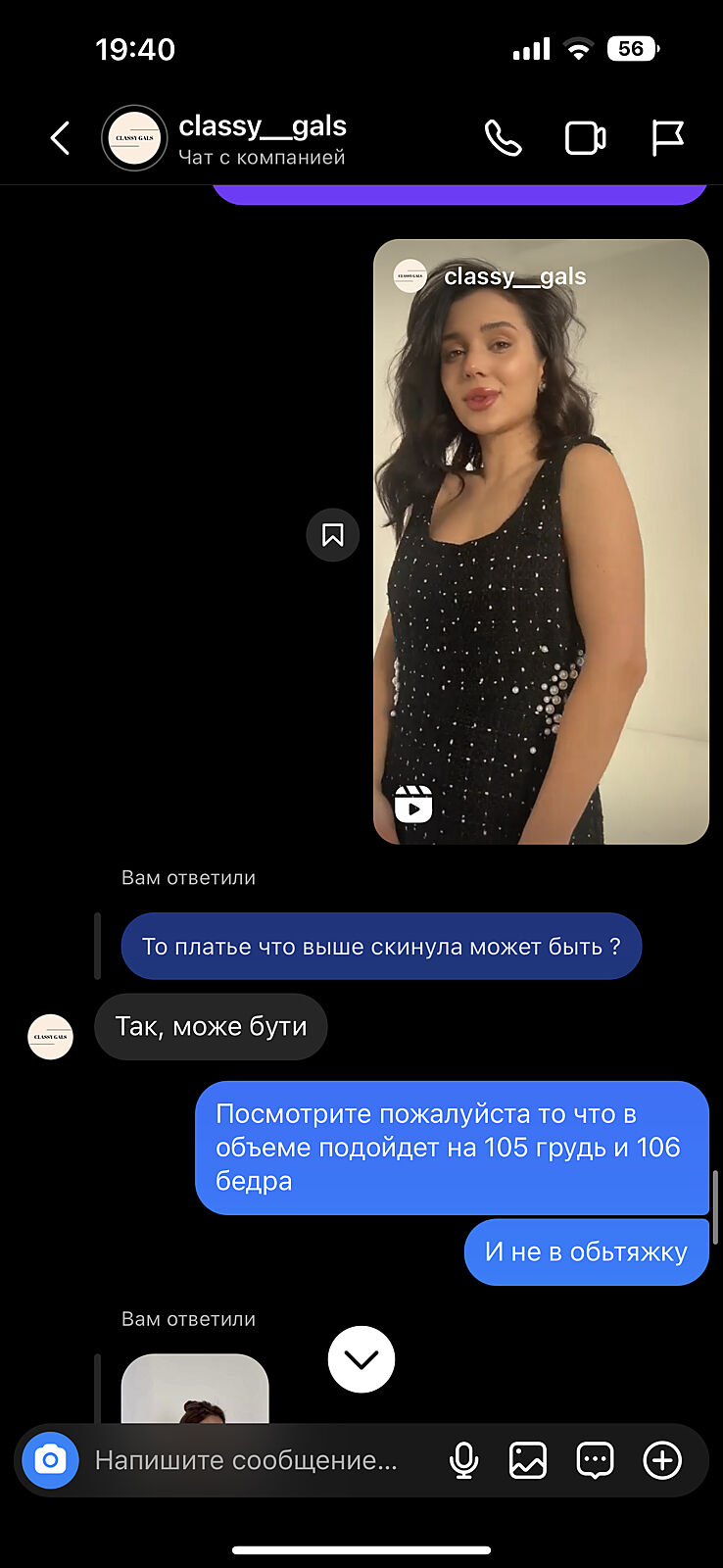Open classy__gals profile from chat header
Viewport: 723px width, 1568px height.
pyautogui.click(x=262, y=138)
